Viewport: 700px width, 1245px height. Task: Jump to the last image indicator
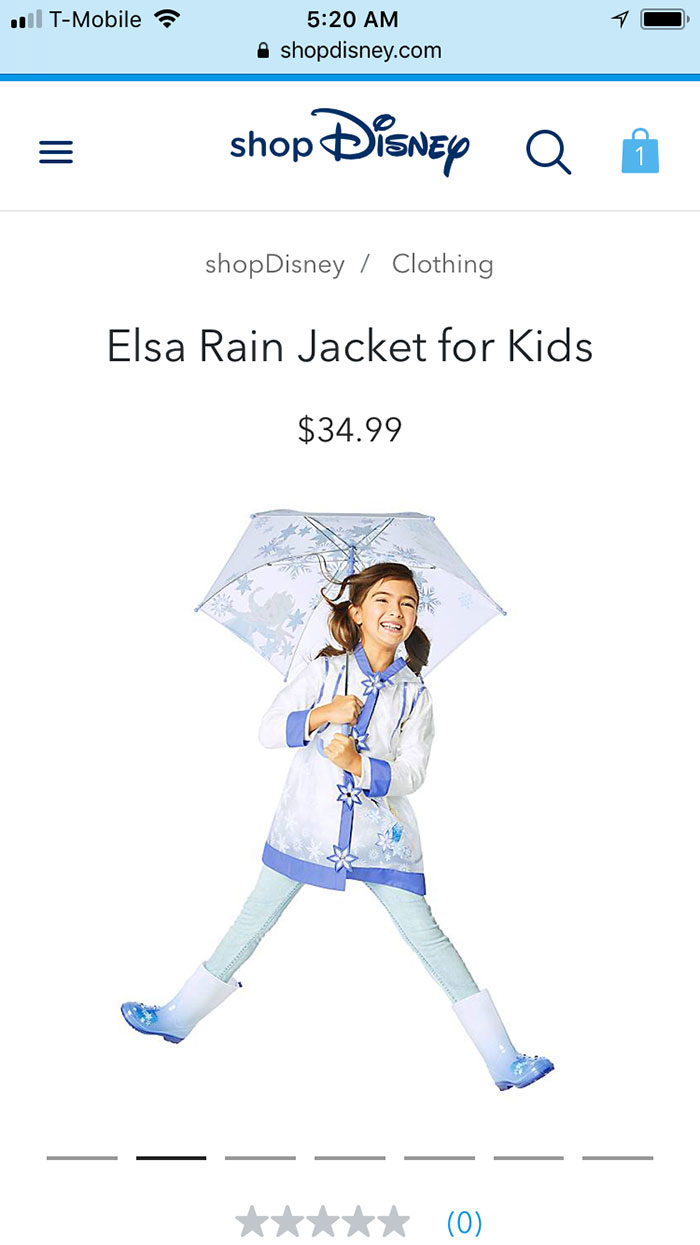[x=618, y=1158]
